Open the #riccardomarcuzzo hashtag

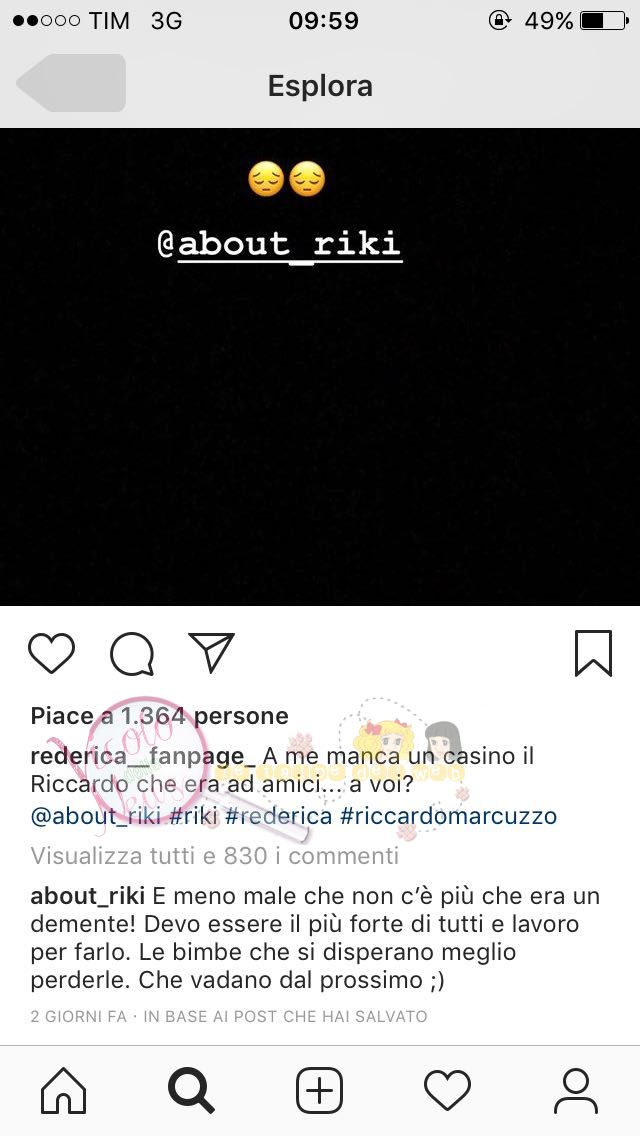(x=448, y=816)
